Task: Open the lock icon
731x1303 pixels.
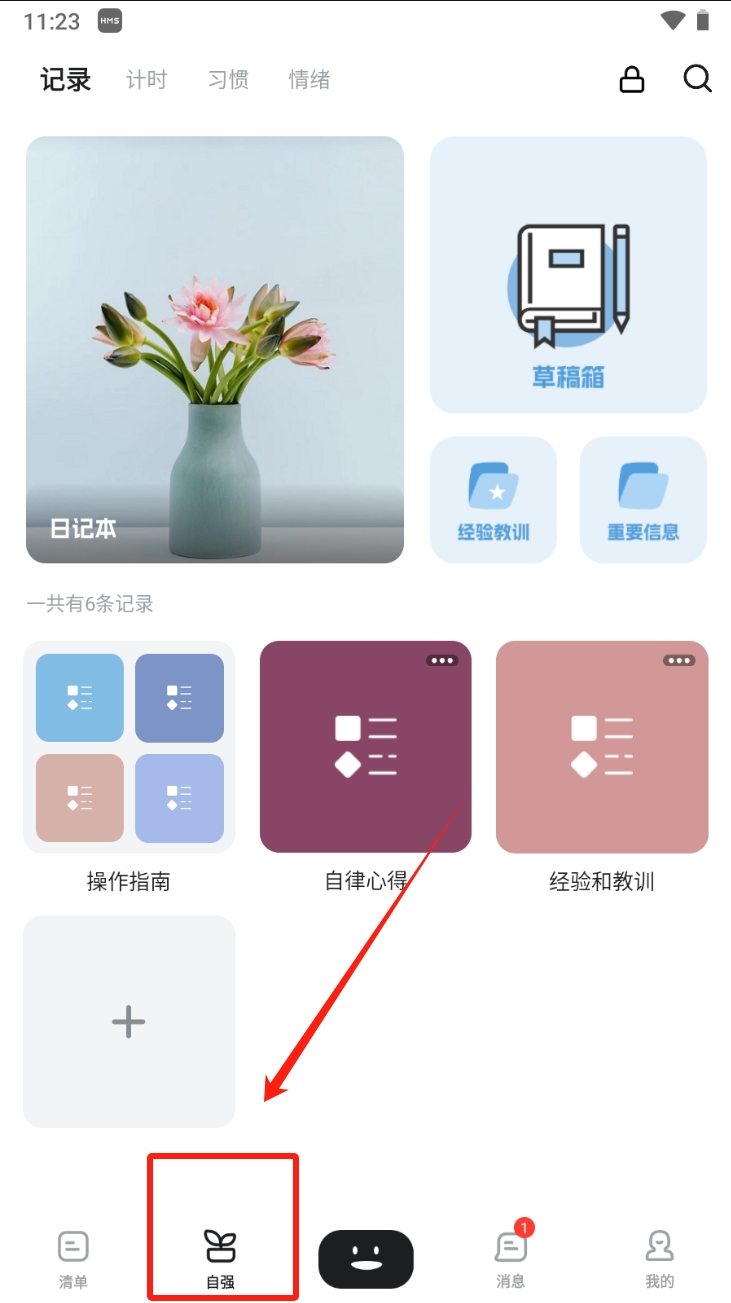Action: click(631, 79)
